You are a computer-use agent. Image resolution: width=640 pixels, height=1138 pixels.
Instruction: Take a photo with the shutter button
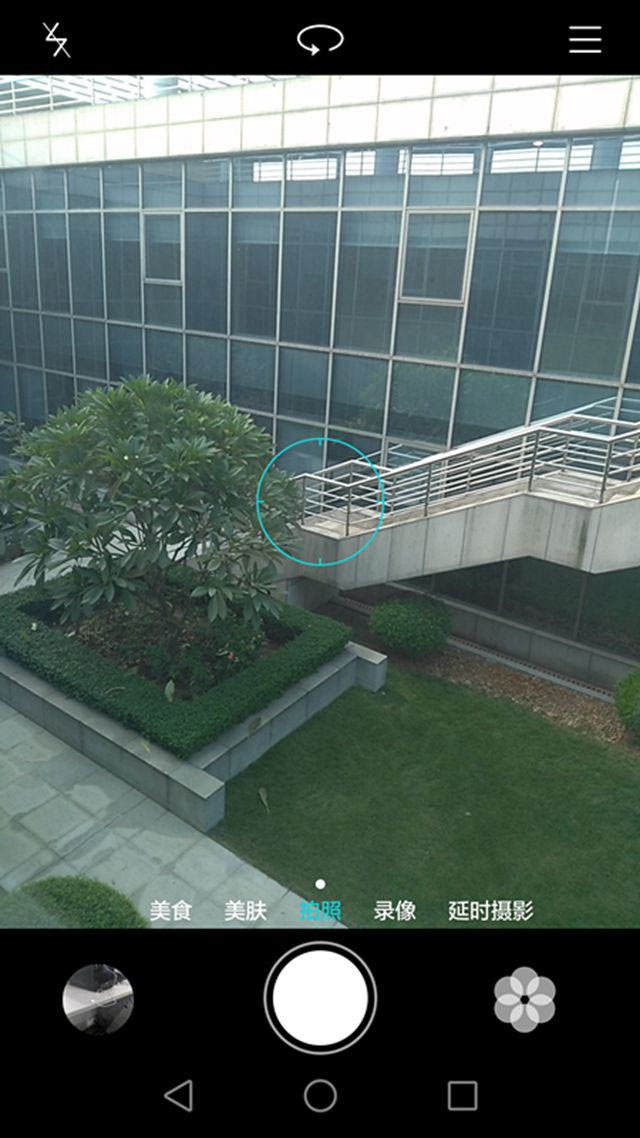[x=320, y=998]
